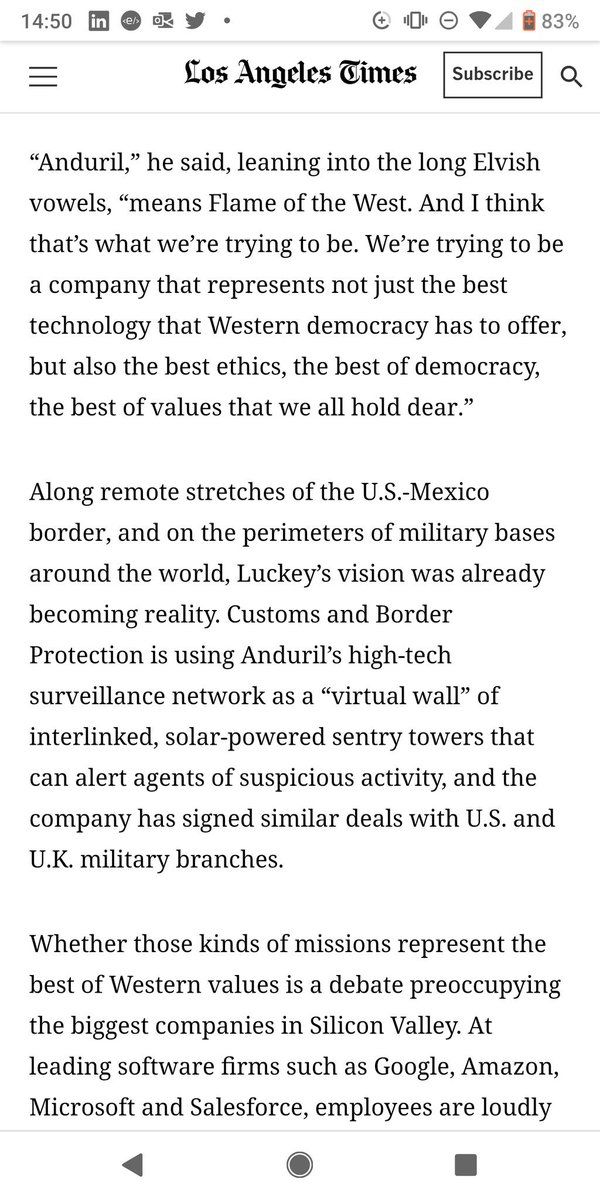600x1200 pixels.
Task: Return to the home screen
Action: 298,1165
